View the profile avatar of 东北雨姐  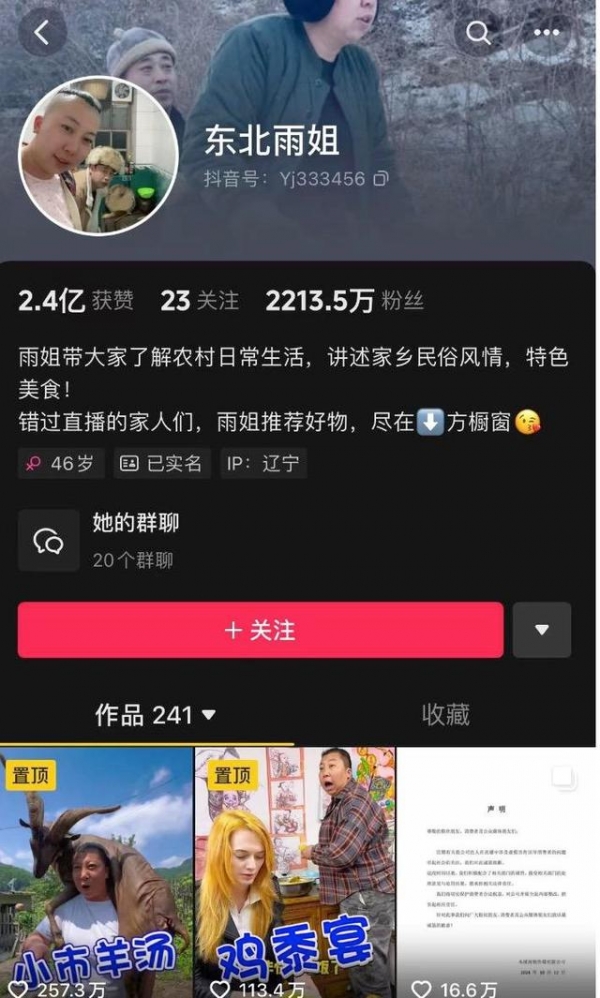(98, 155)
